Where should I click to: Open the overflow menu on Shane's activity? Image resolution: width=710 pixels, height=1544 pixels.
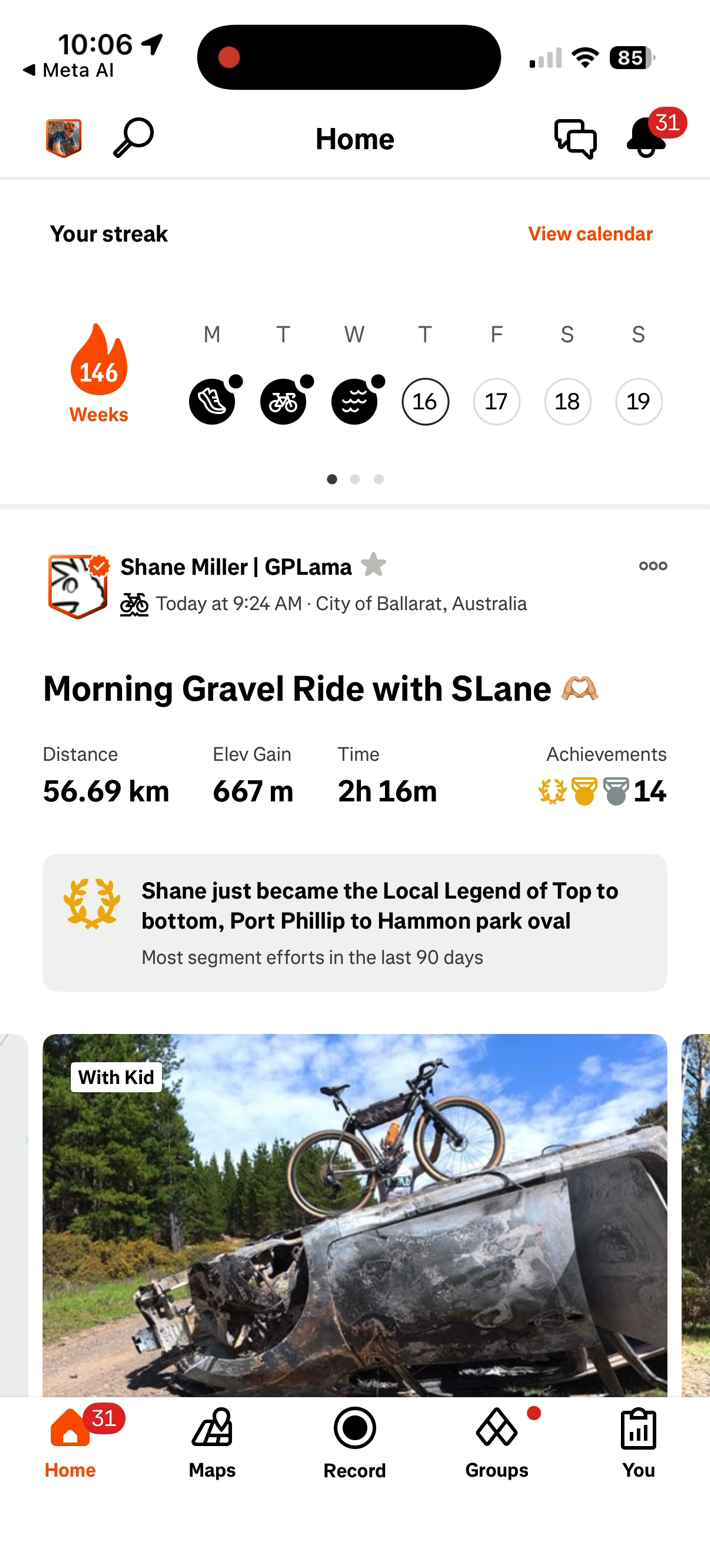(x=652, y=566)
